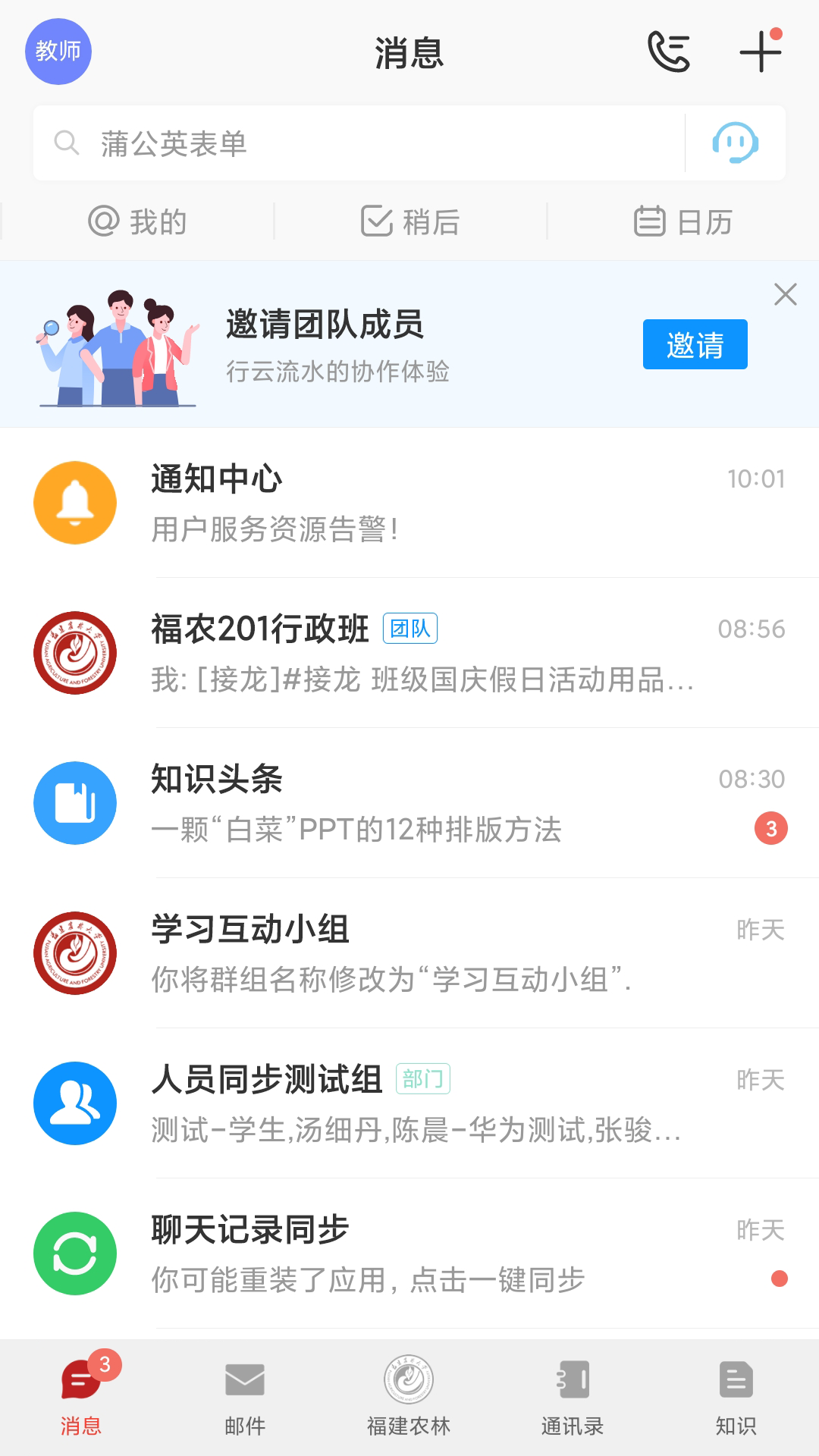This screenshot has height=1456, width=819.
Task: Tap the 蒲公英表单 search box
Action: tap(364, 143)
